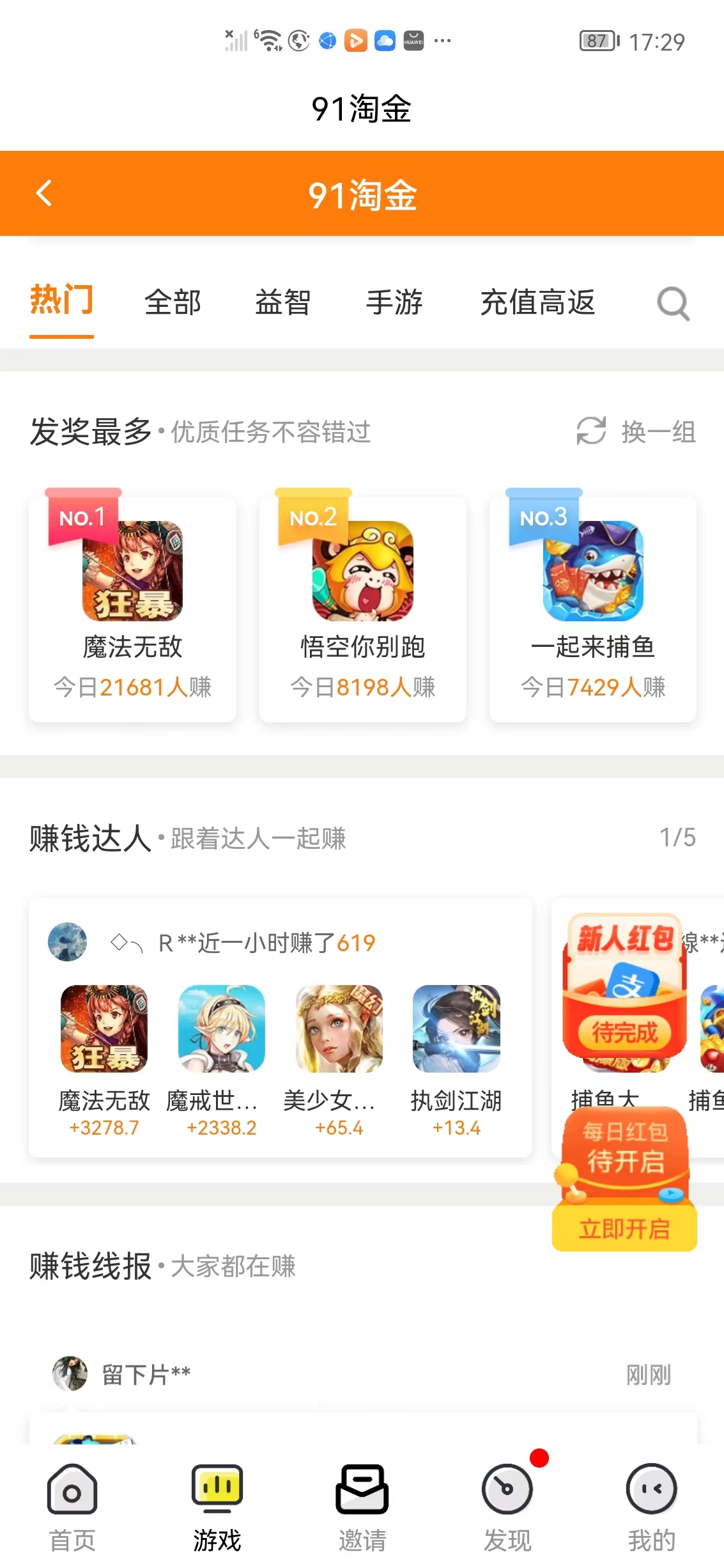Tap the 1/5 page indicator
The width and height of the screenshot is (724, 1568).
678,838
